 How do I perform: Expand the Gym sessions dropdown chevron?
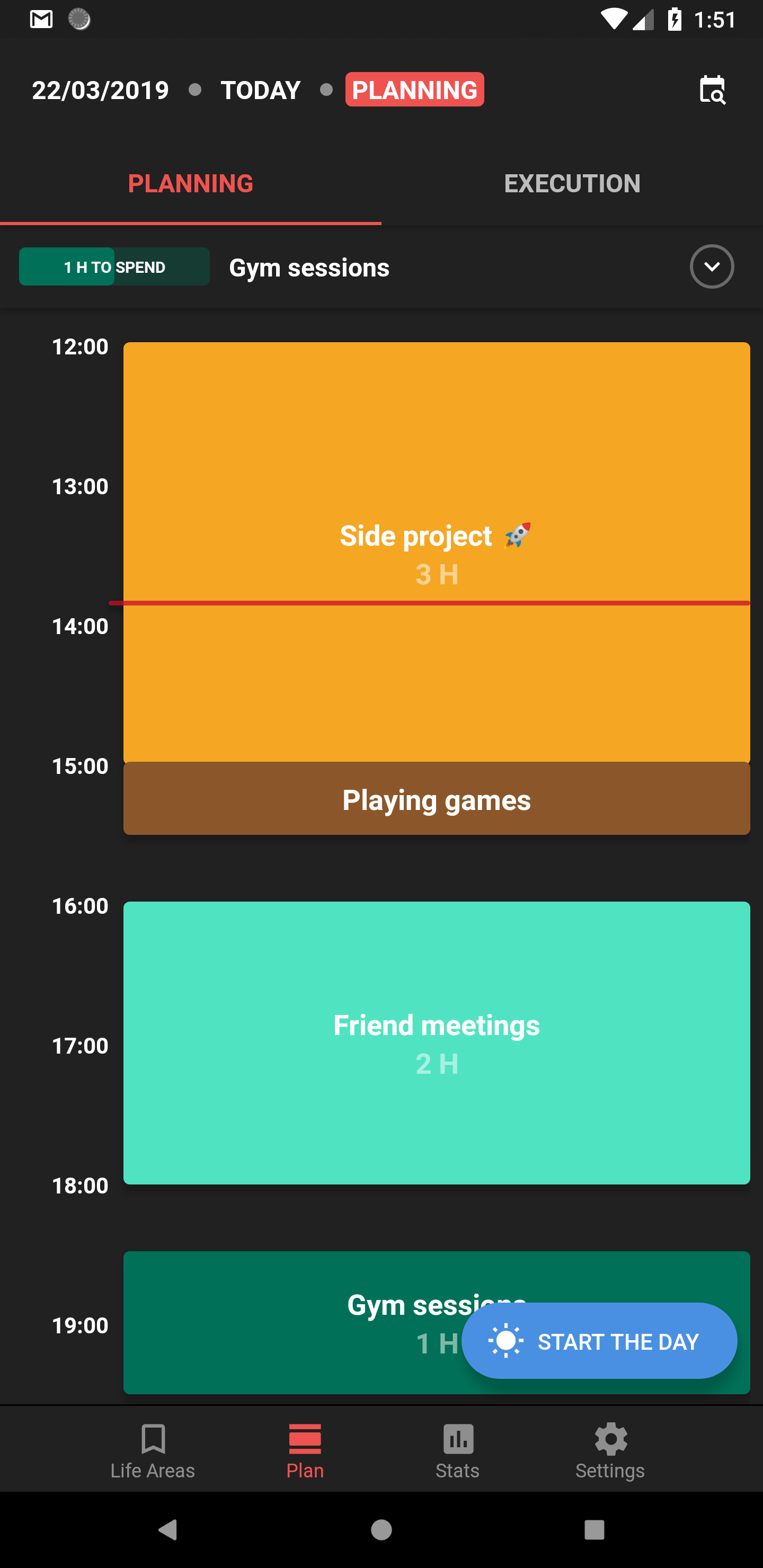[711, 266]
